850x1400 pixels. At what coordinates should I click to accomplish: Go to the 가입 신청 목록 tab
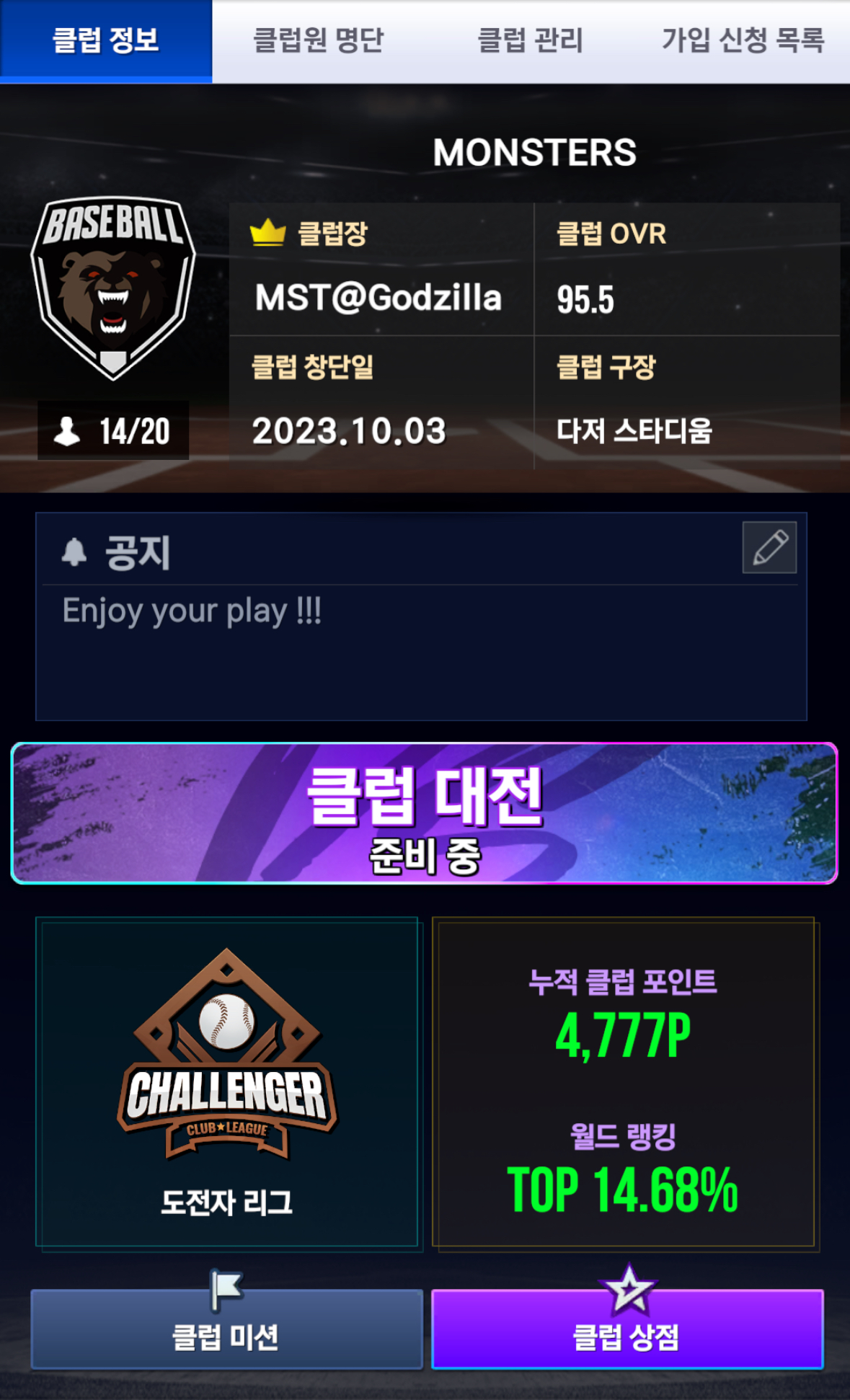pyautogui.click(x=743, y=40)
